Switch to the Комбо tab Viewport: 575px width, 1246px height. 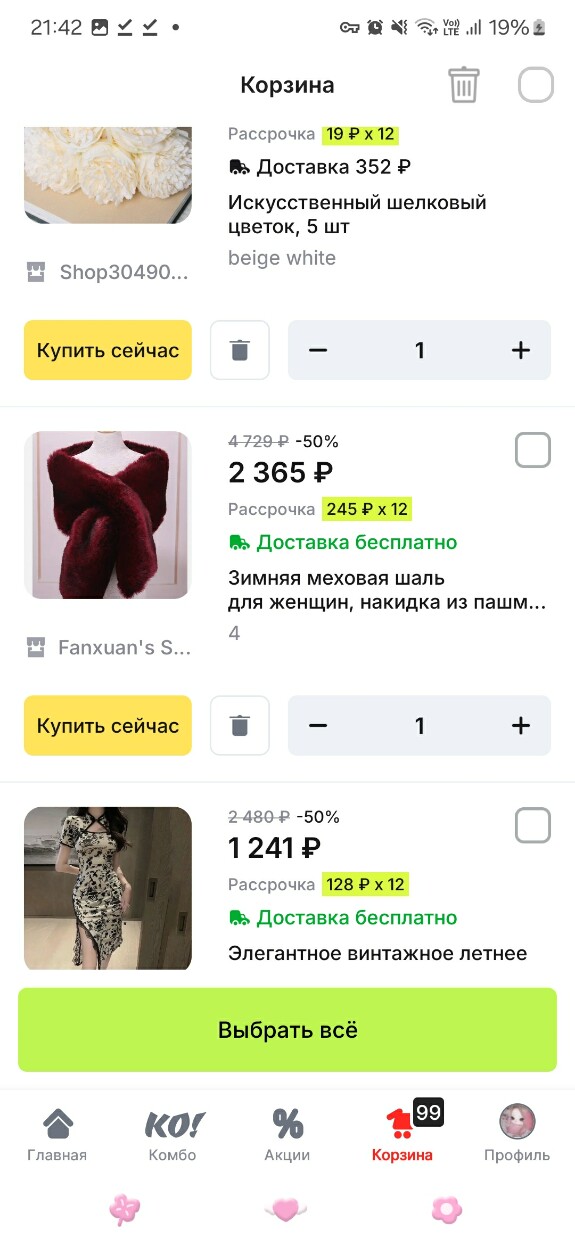point(172,1135)
